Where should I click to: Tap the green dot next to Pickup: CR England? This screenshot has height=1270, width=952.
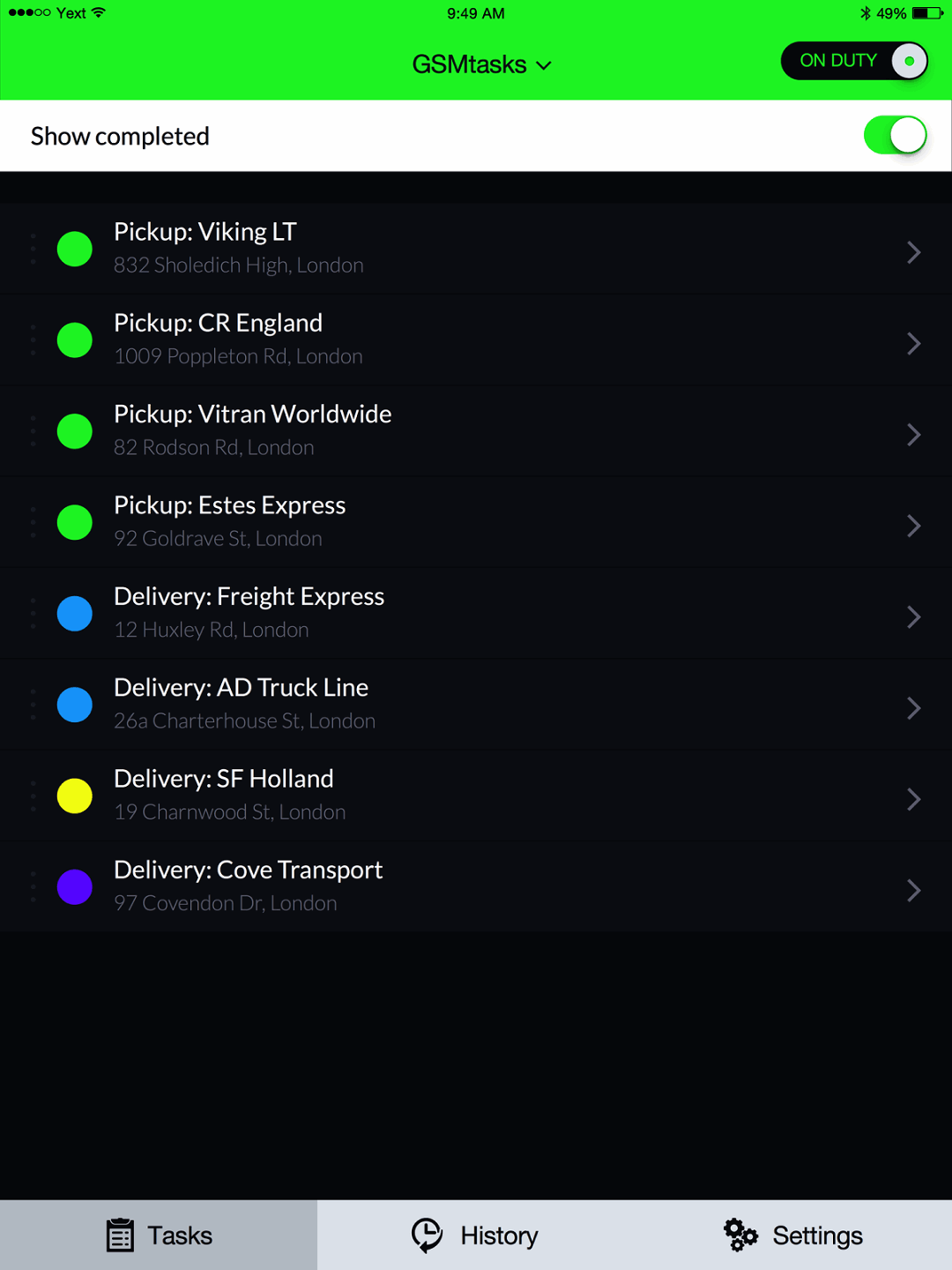click(75, 340)
